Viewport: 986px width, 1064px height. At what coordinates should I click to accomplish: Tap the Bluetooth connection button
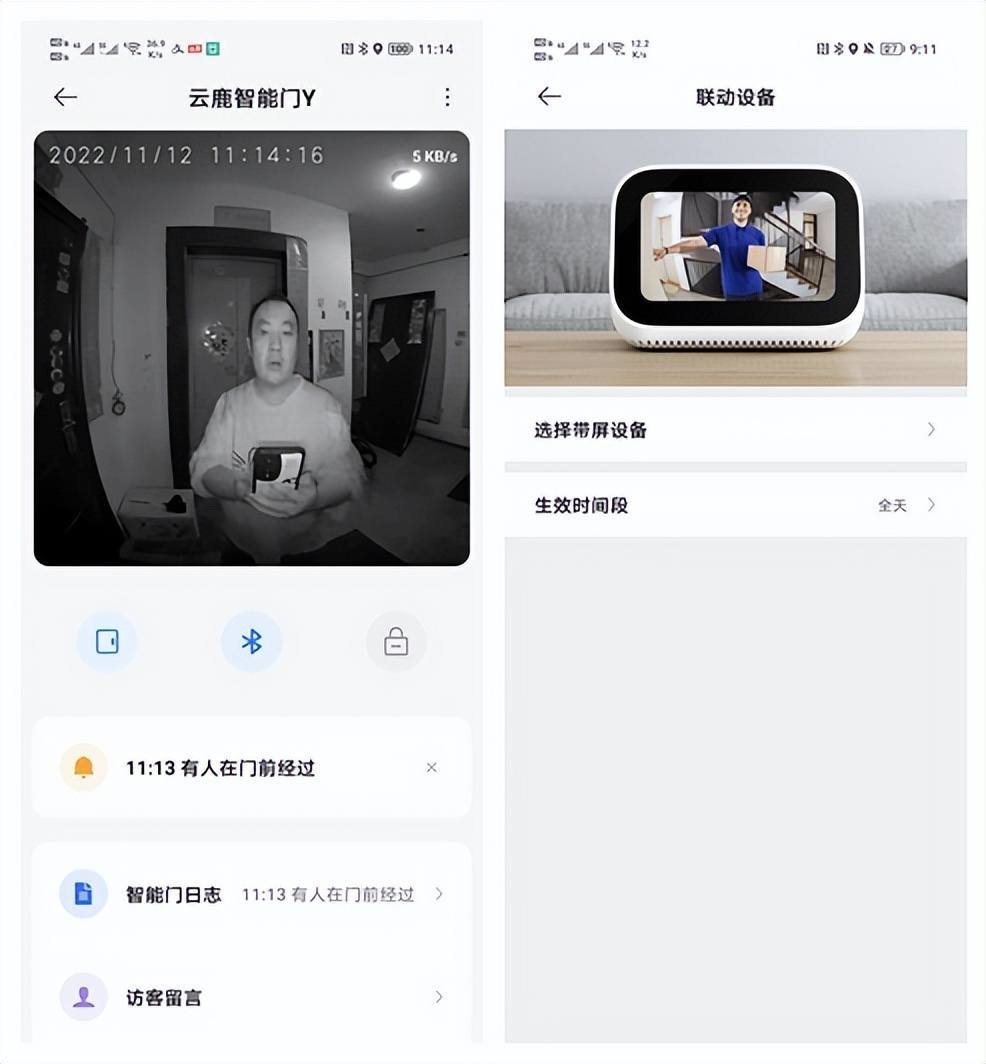(252, 642)
